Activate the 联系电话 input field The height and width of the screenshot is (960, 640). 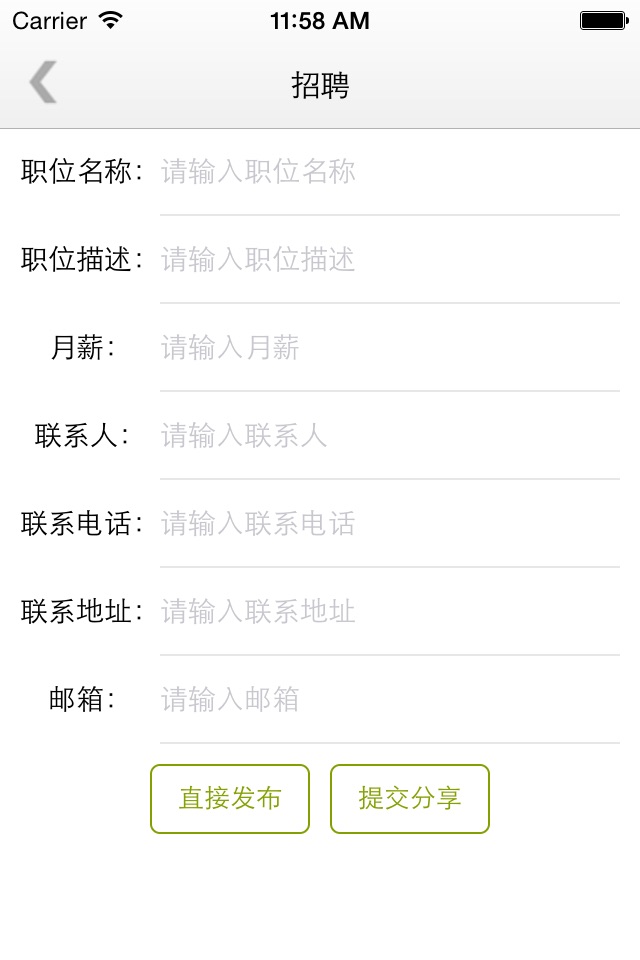(x=388, y=524)
